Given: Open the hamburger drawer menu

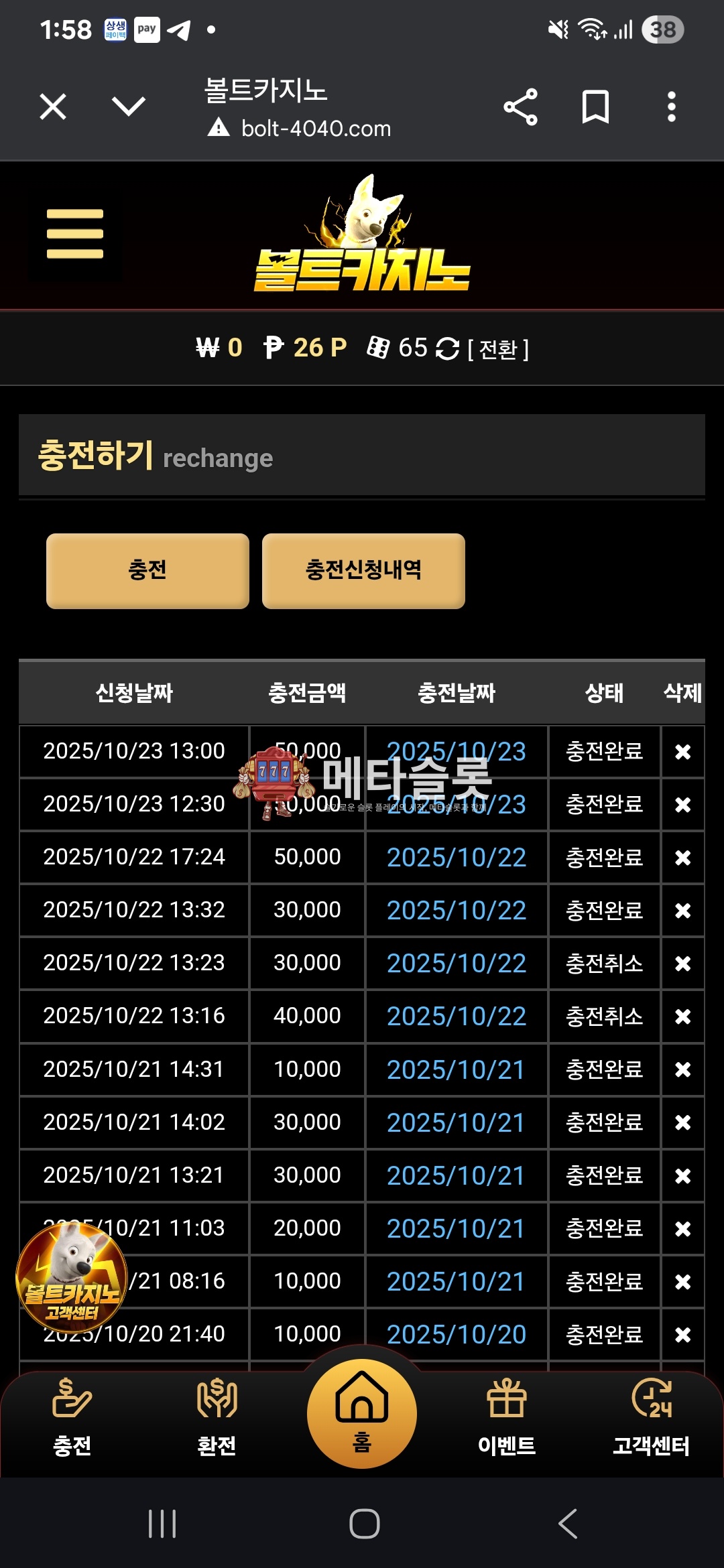Looking at the screenshot, I should pyautogui.click(x=75, y=234).
